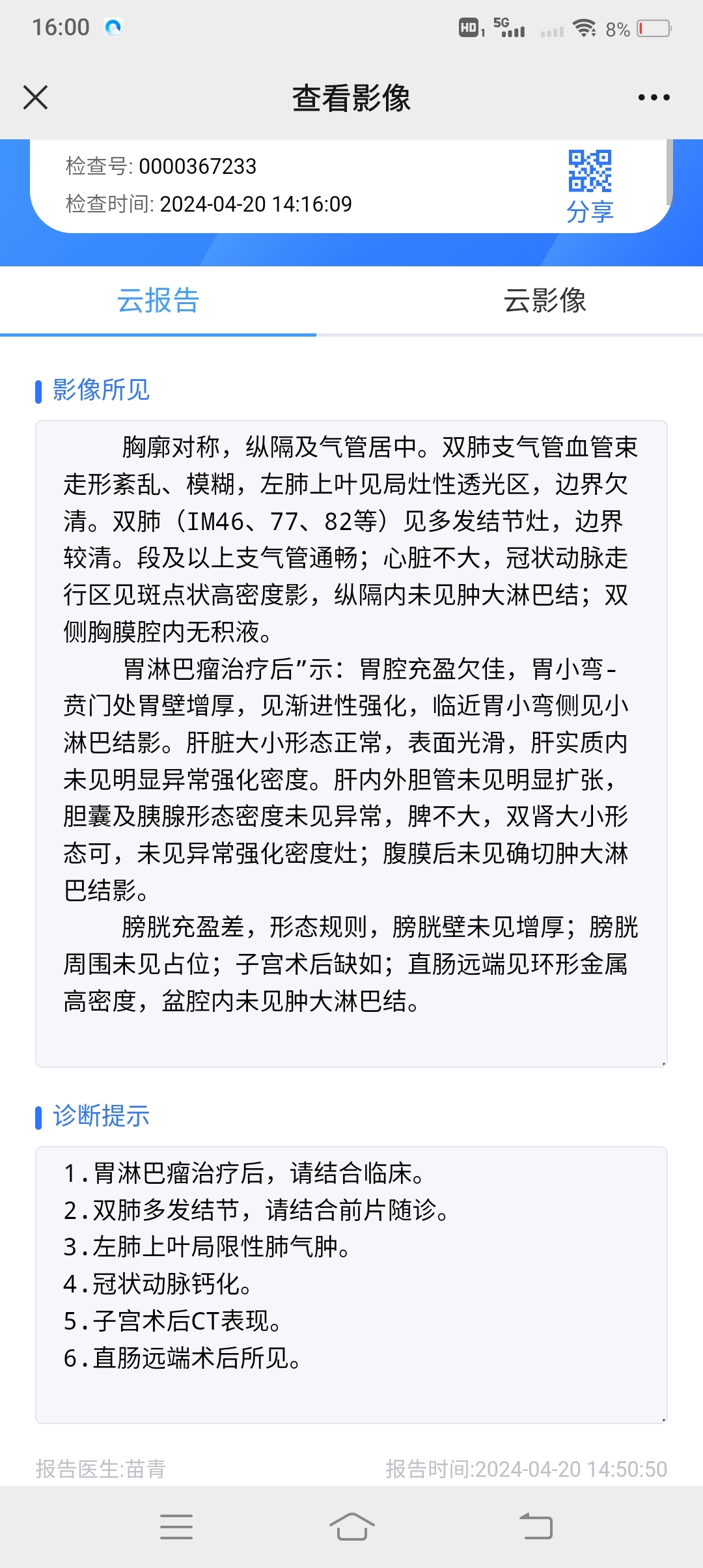Viewport: 703px width, 1568px height.
Task: Open the three-dot overflow menu
Action: [x=654, y=98]
